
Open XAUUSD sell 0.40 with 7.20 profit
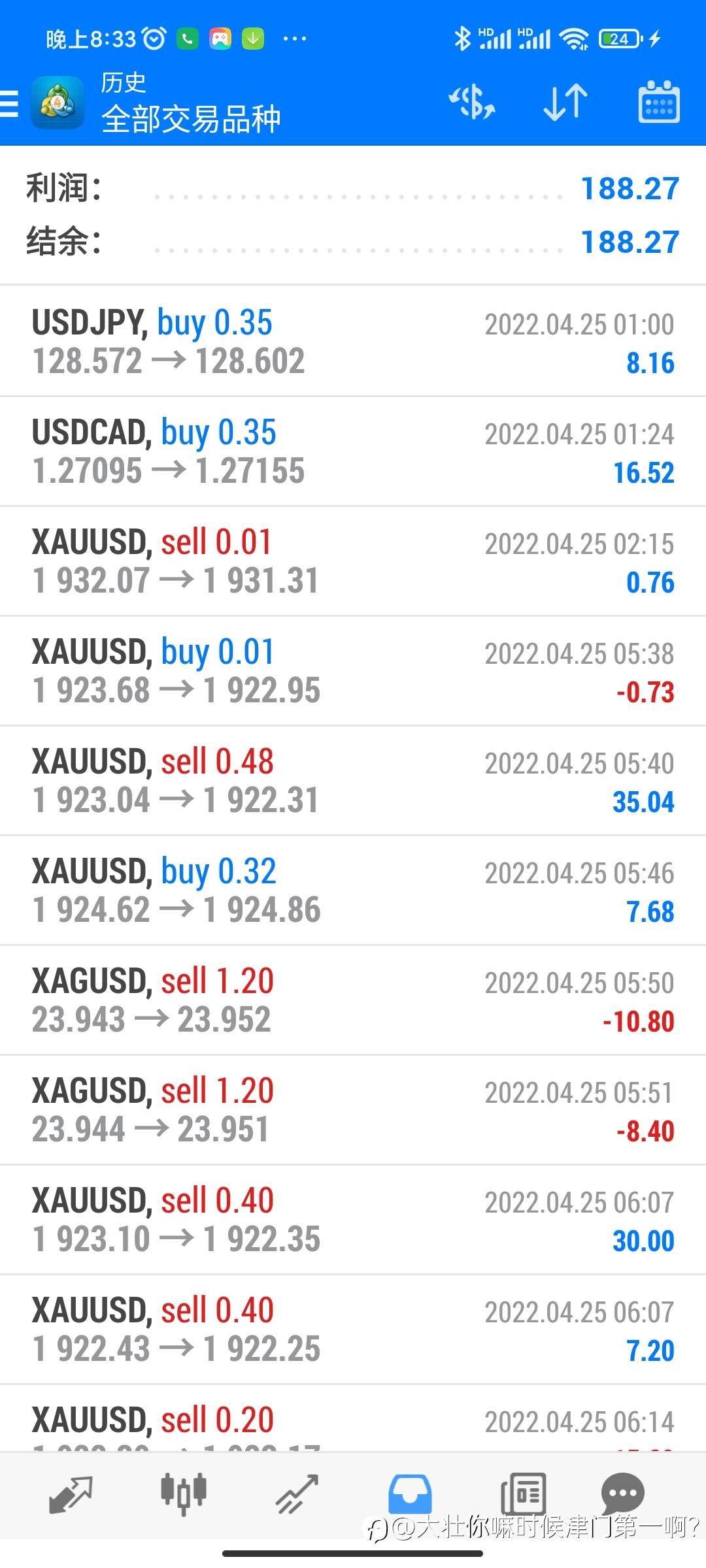click(x=353, y=1329)
